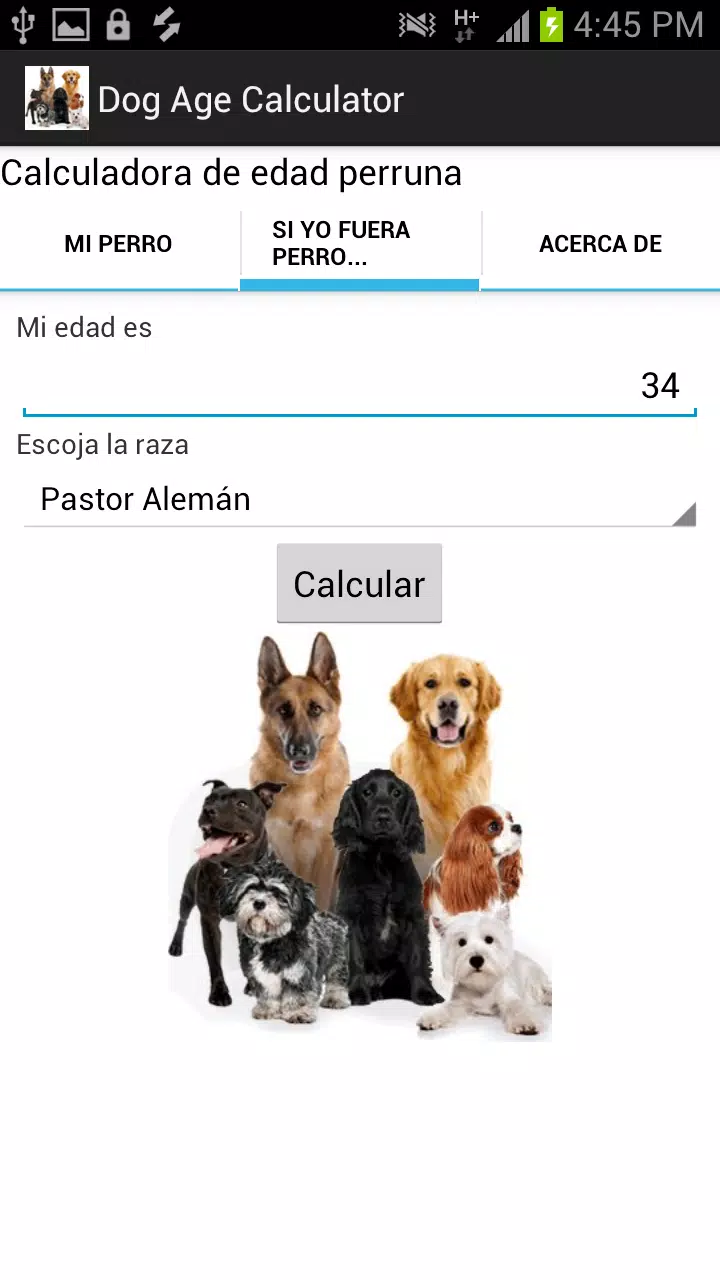The height and width of the screenshot is (1280, 720).
Task: Select the age input field showing 34
Action: click(360, 386)
